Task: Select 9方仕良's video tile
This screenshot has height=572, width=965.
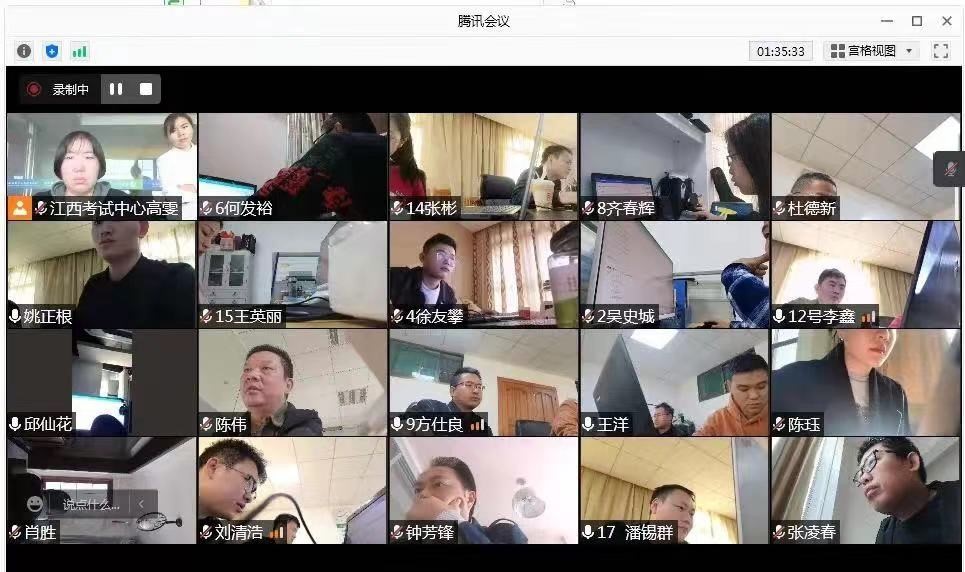Action: pyautogui.click(x=483, y=381)
